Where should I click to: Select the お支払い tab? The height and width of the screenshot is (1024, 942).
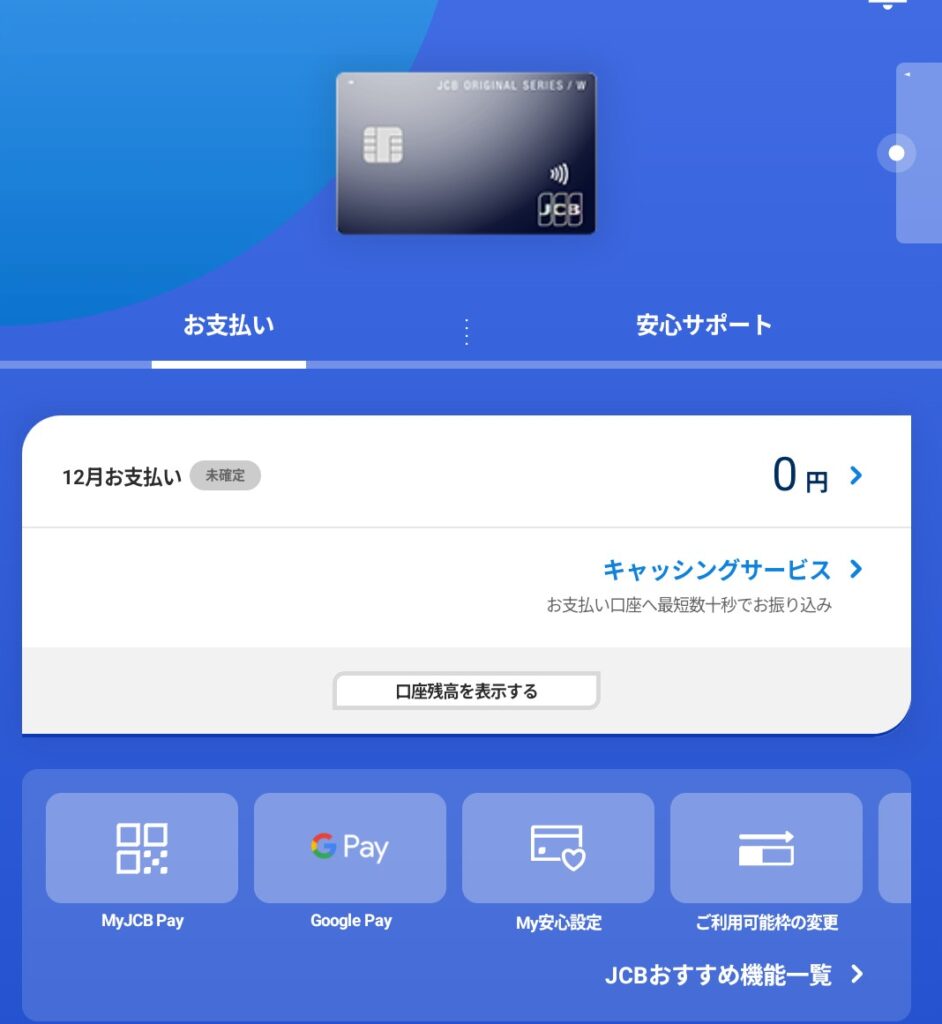[229, 326]
